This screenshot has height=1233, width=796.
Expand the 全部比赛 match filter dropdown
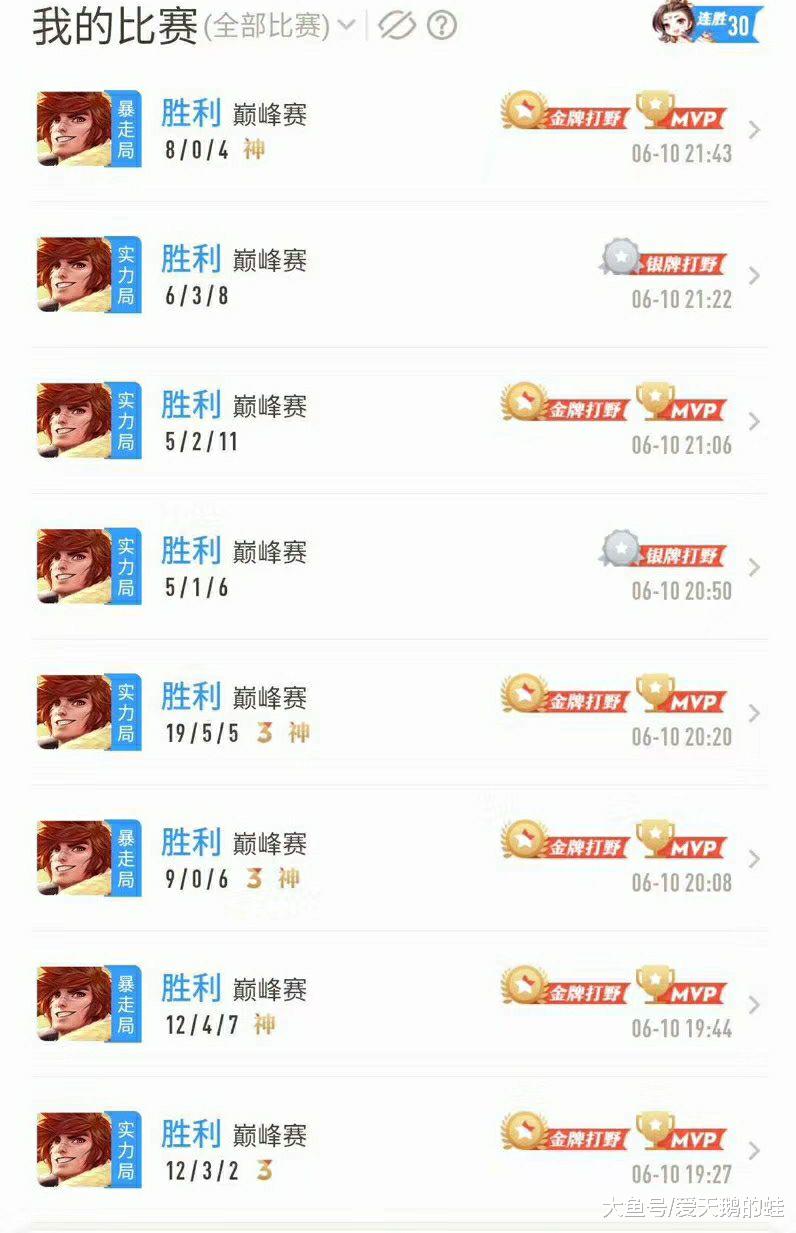(x=280, y=26)
